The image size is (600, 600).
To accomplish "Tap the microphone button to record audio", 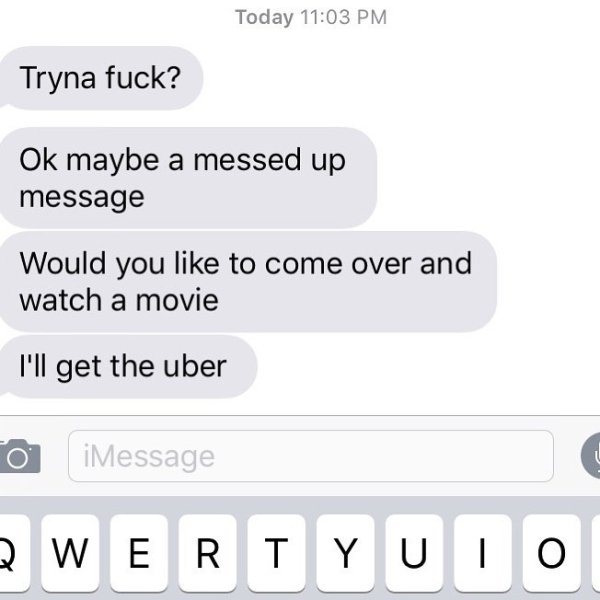I will pos(590,457).
